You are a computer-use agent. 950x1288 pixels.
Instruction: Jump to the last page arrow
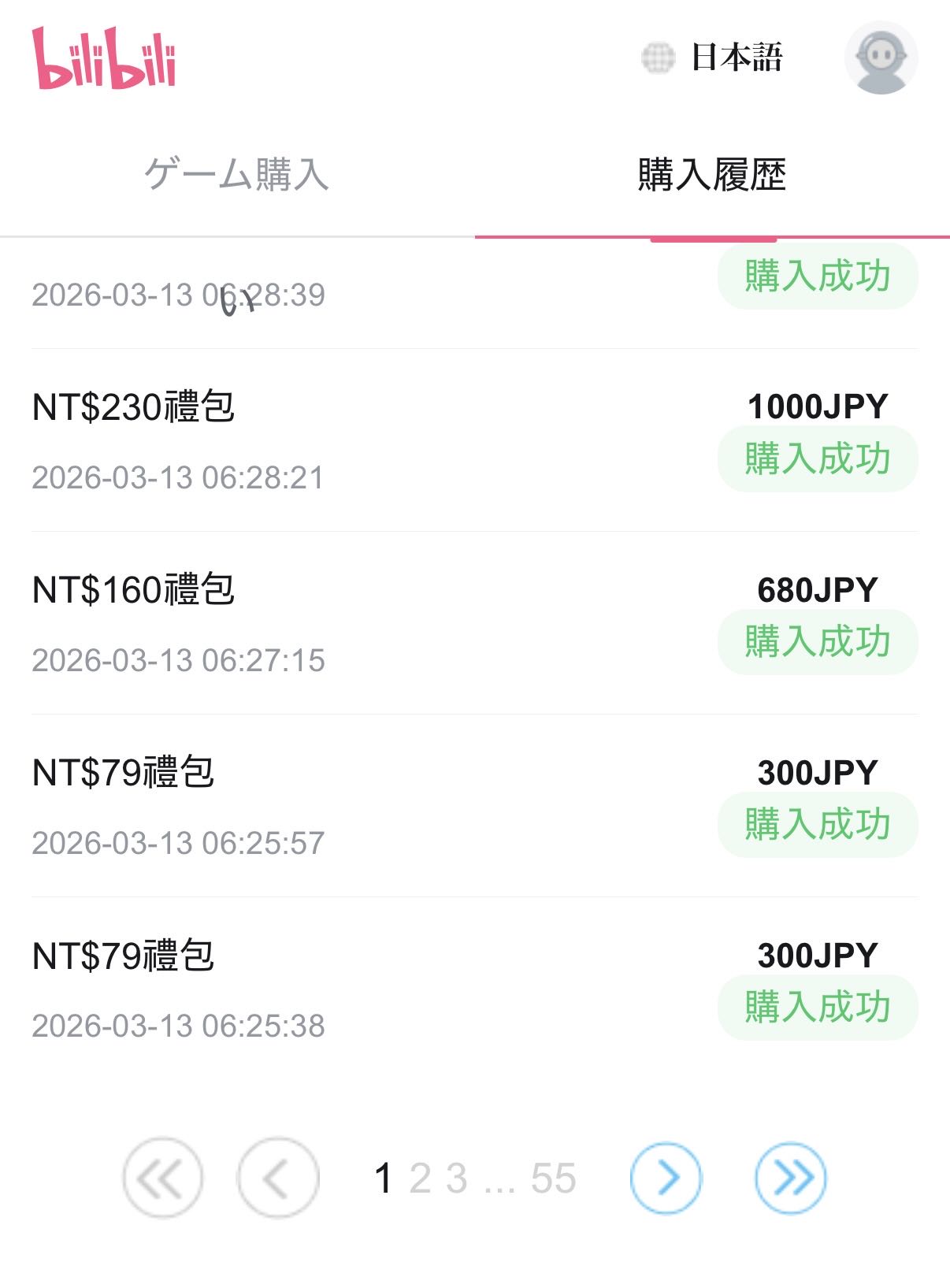coord(790,1178)
